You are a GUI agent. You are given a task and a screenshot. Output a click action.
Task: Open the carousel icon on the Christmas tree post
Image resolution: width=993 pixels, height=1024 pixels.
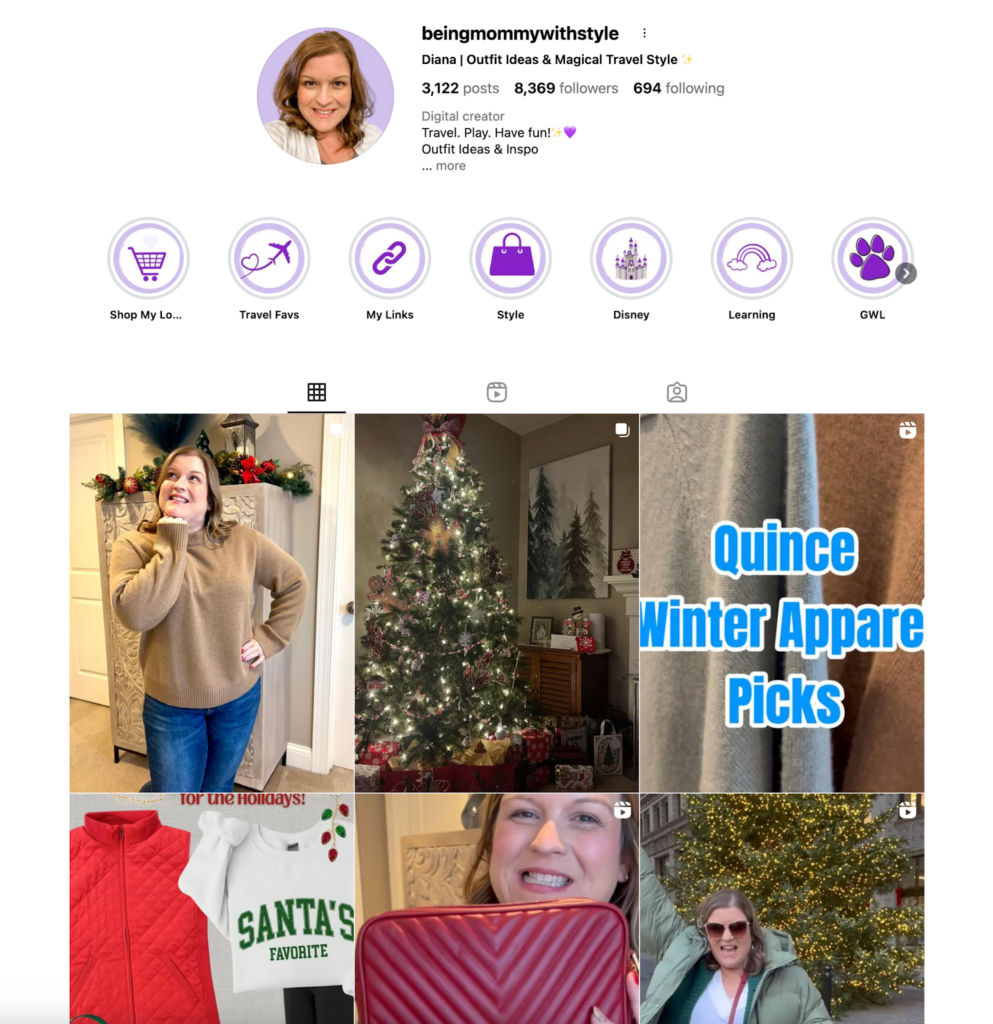coord(623,429)
